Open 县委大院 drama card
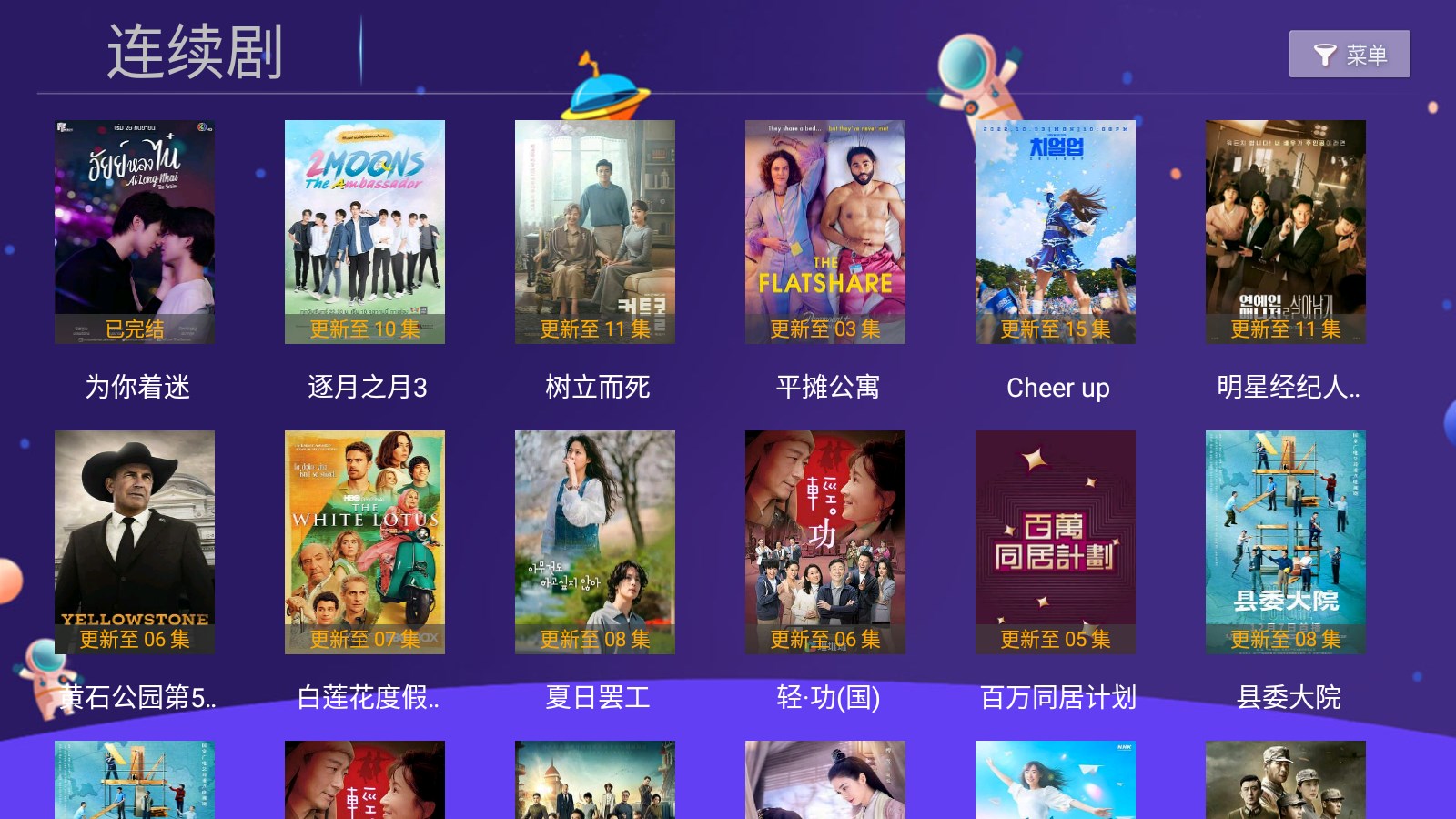The height and width of the screenshot is (819, 1456). (1286, 542)
